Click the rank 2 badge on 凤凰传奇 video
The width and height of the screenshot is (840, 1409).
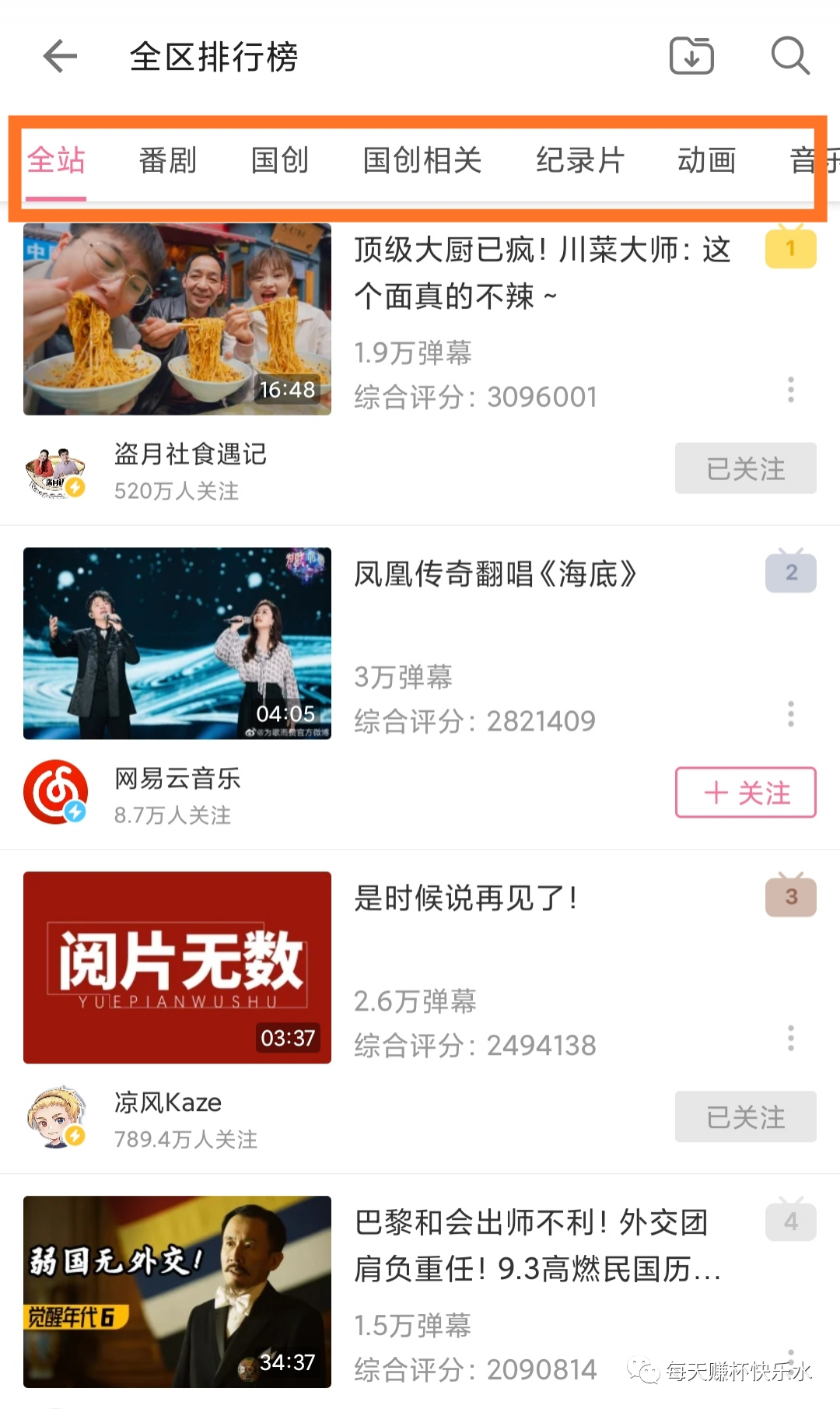click(x=790, y=572)
